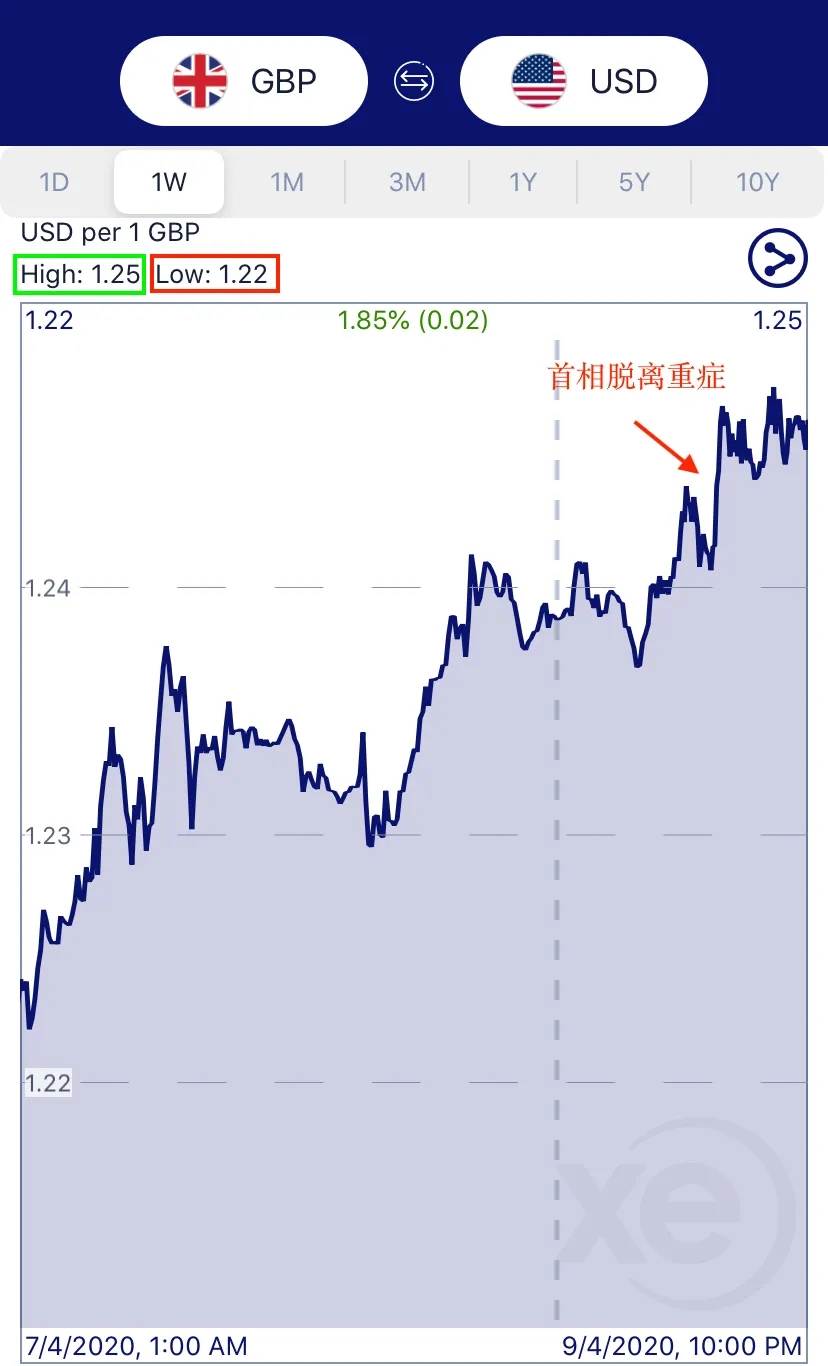Open the USD currency selector
The image size is (828, 1366).
coord(584,81)
